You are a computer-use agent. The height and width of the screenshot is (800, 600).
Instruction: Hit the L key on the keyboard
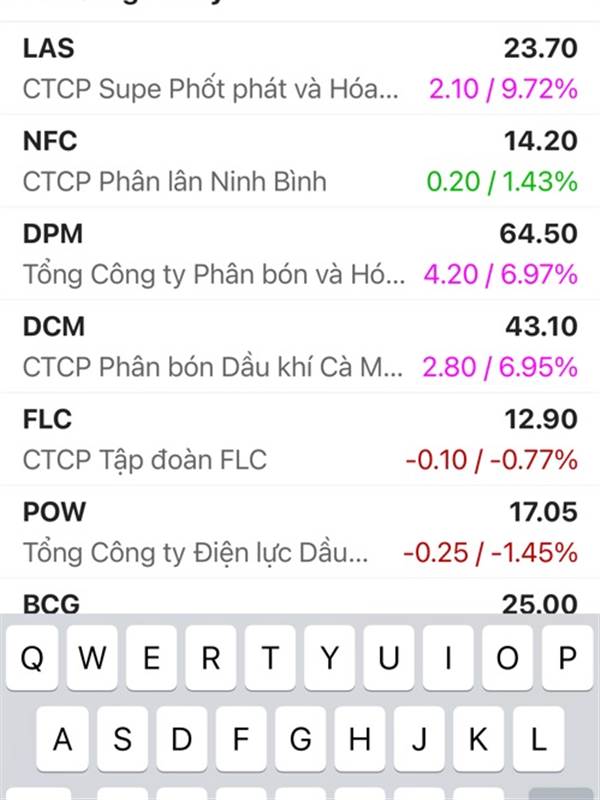coord(537,741)
